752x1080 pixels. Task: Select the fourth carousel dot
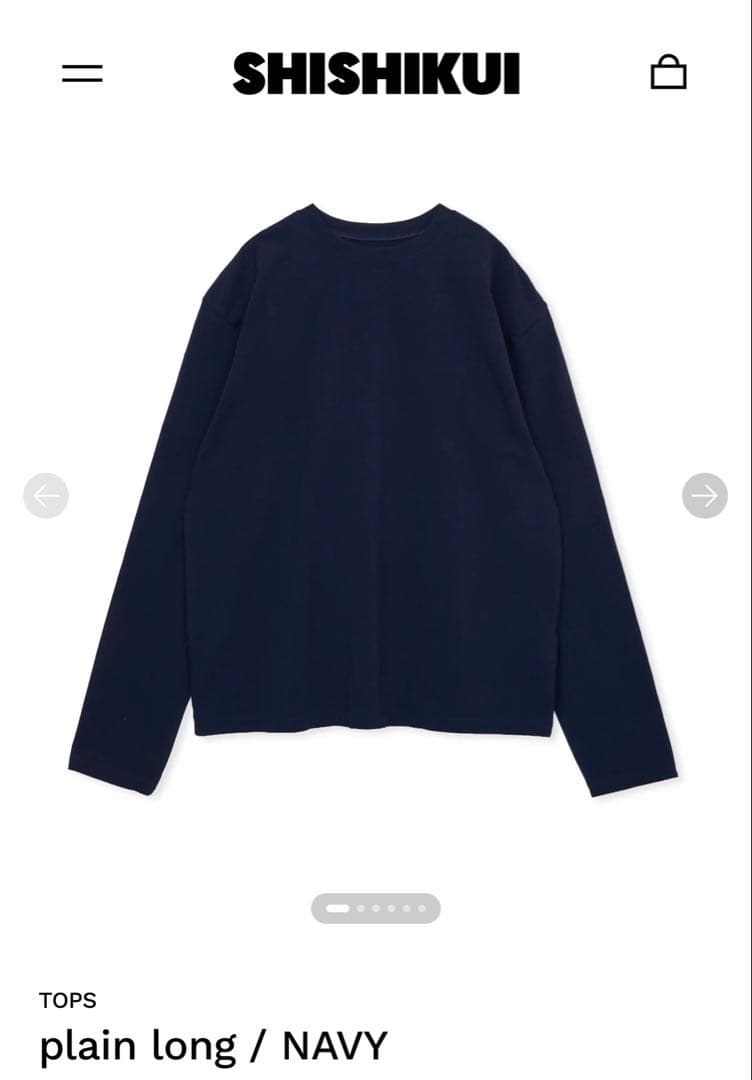pyautogui.click(x=392, y=907)
